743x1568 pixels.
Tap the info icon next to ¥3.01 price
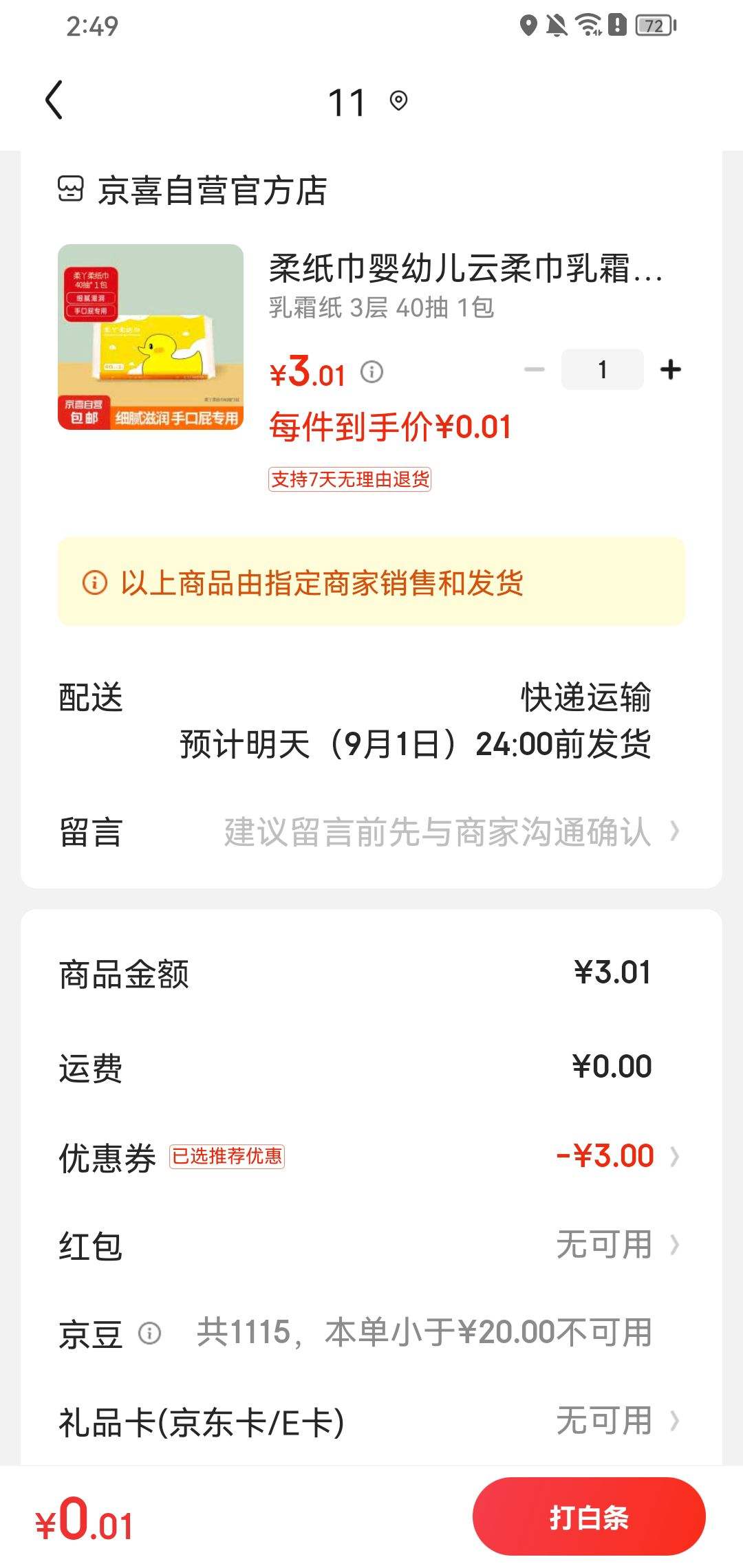[371, 371]
